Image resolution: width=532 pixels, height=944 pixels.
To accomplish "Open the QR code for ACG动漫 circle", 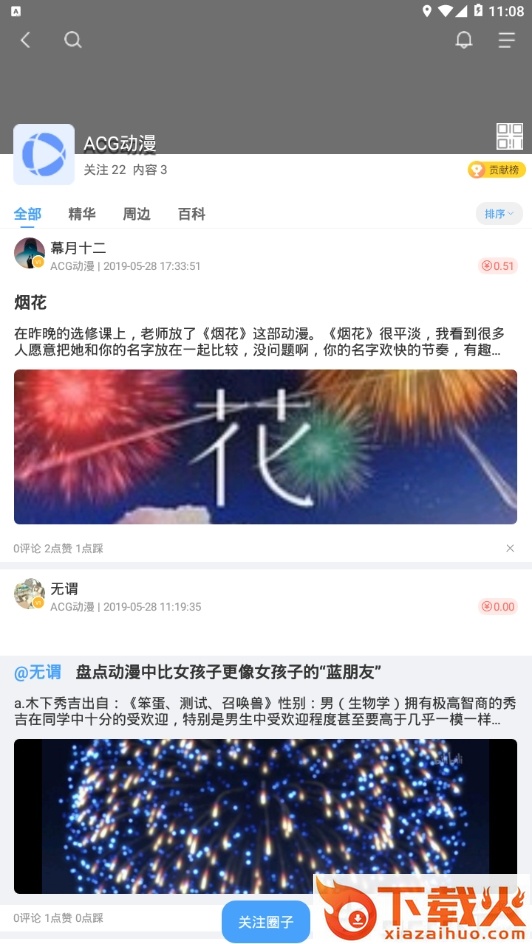I will (509, 136).
